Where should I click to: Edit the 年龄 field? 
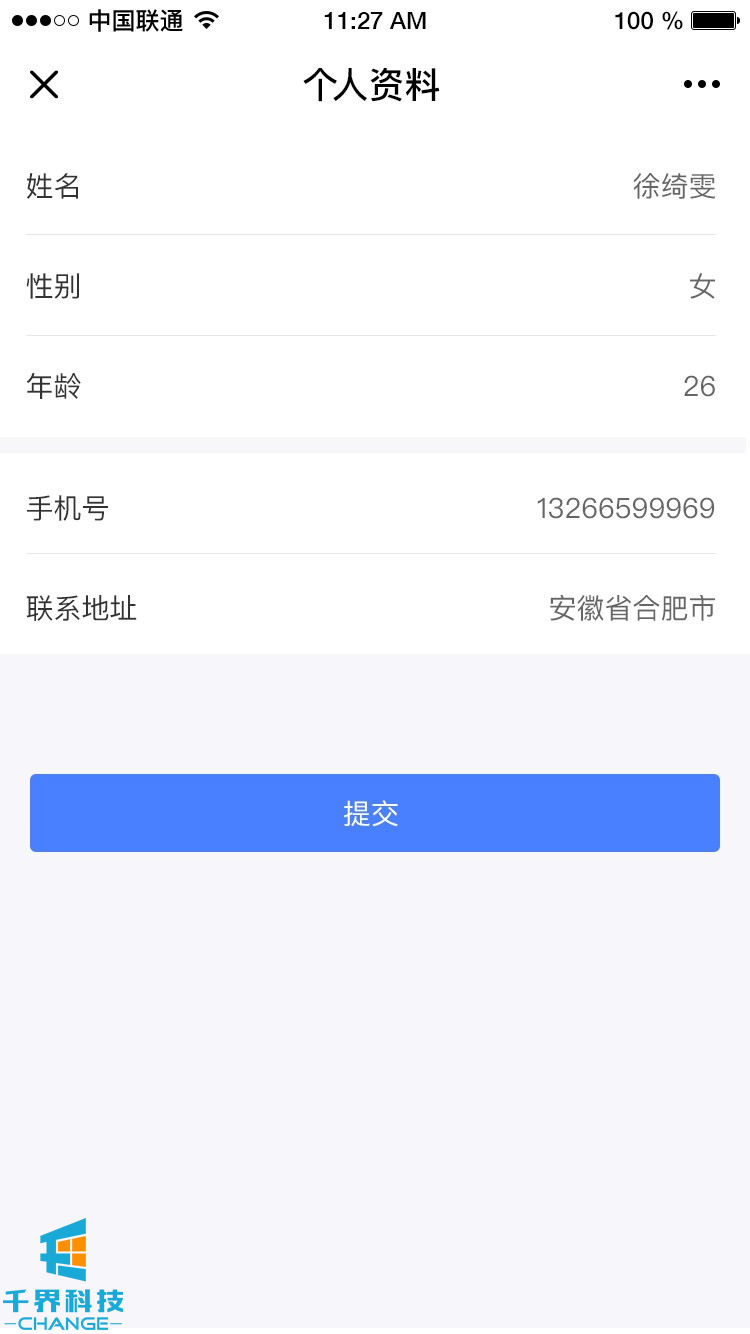point(699,387)
